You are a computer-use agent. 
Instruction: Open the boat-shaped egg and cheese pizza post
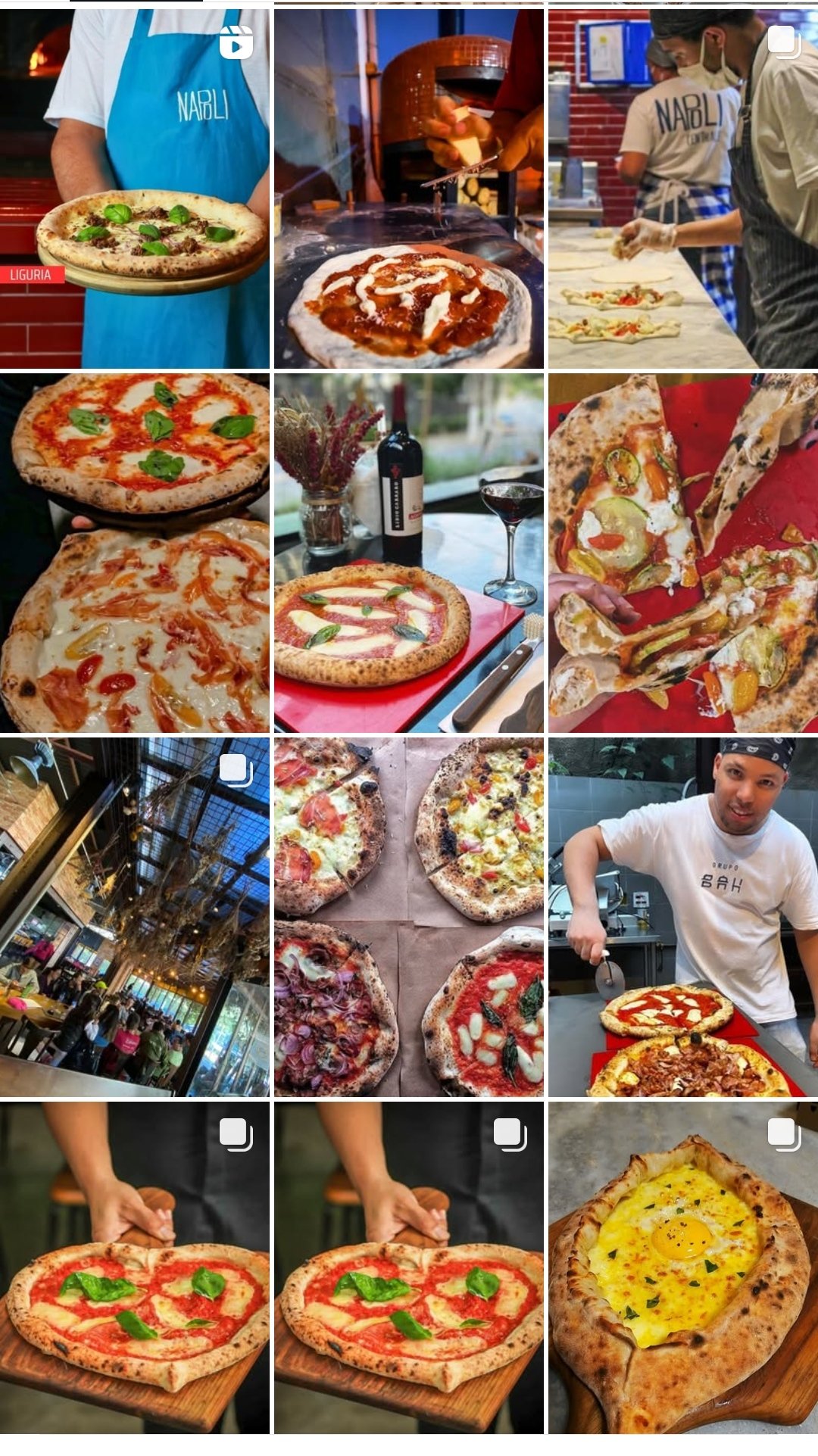pos(682,1268)
